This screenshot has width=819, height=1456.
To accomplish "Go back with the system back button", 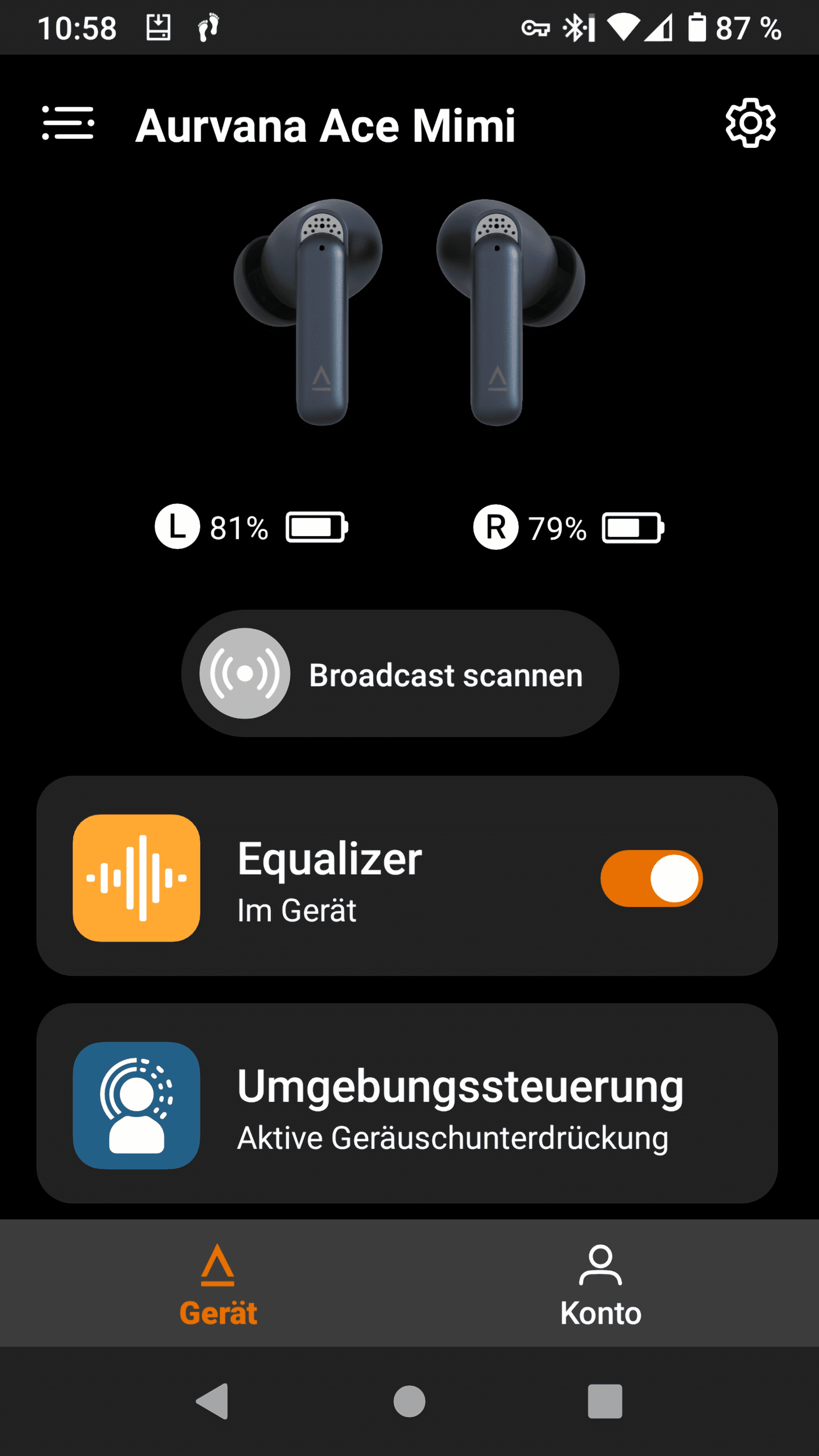I will 212,1402.
